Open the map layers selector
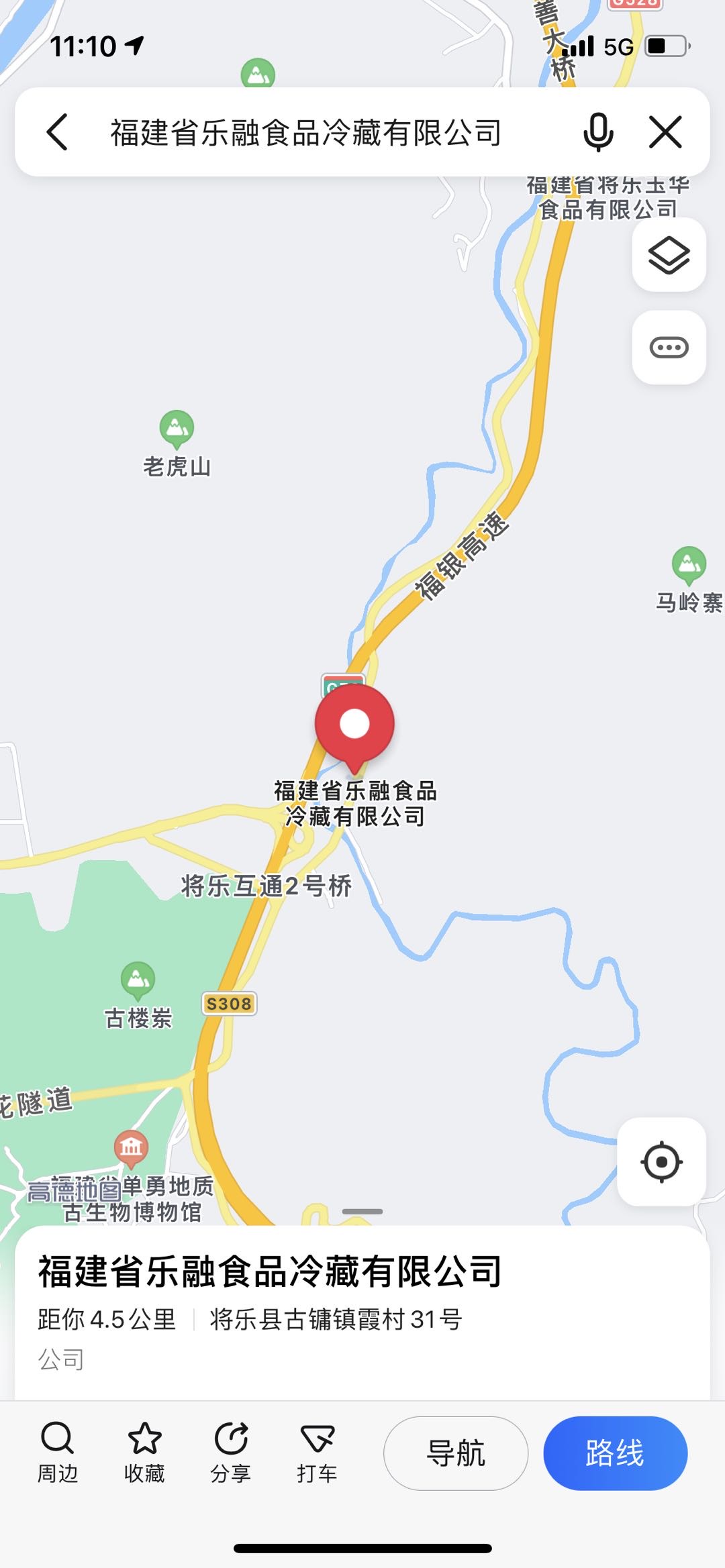This screenshot has width=725, height=1568. click(669, 255)
